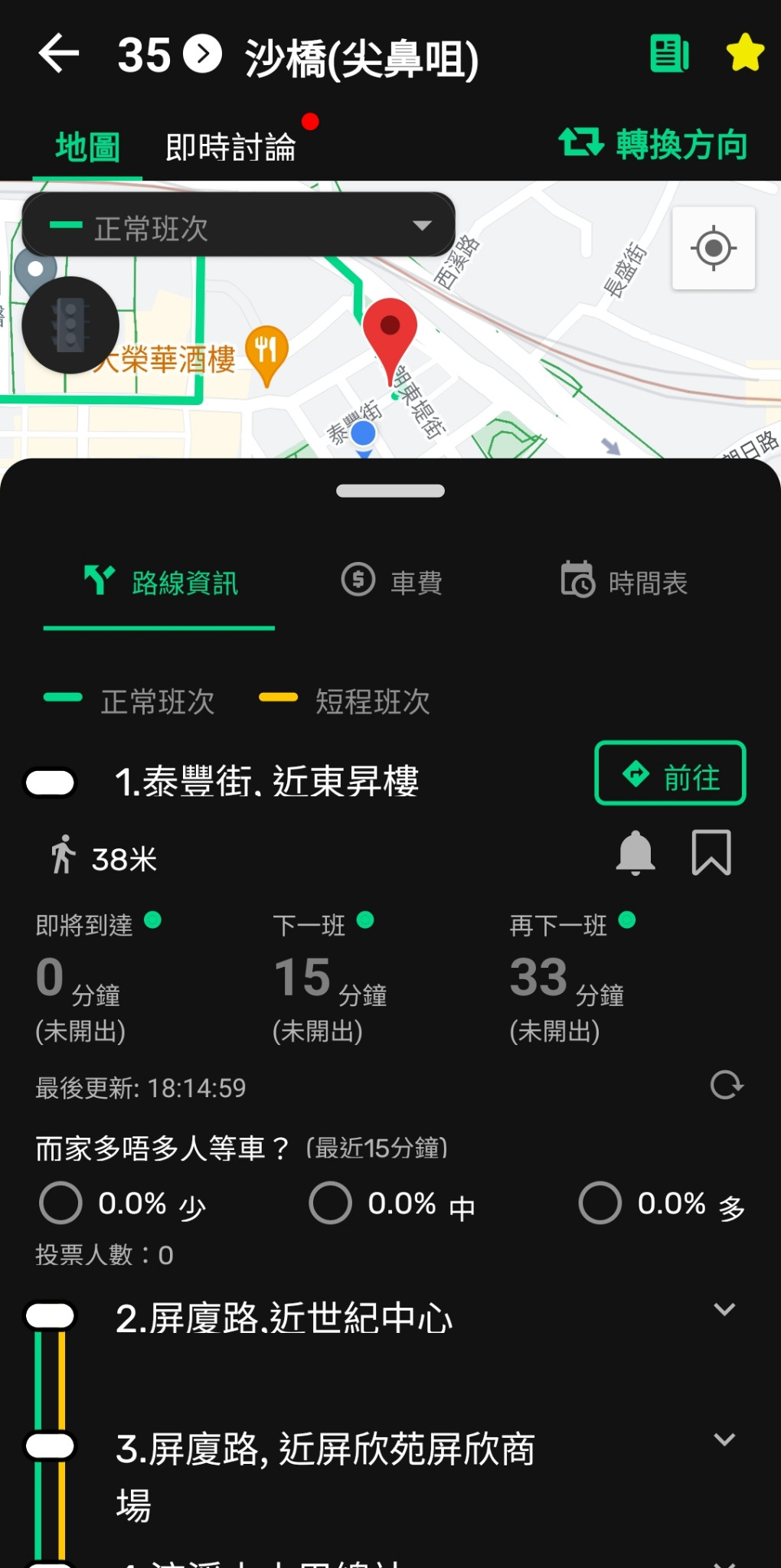This screenshot has height=1568, width=781.
Task: Toggle the traffic light map layer
Action: click(x=70, y=325)
